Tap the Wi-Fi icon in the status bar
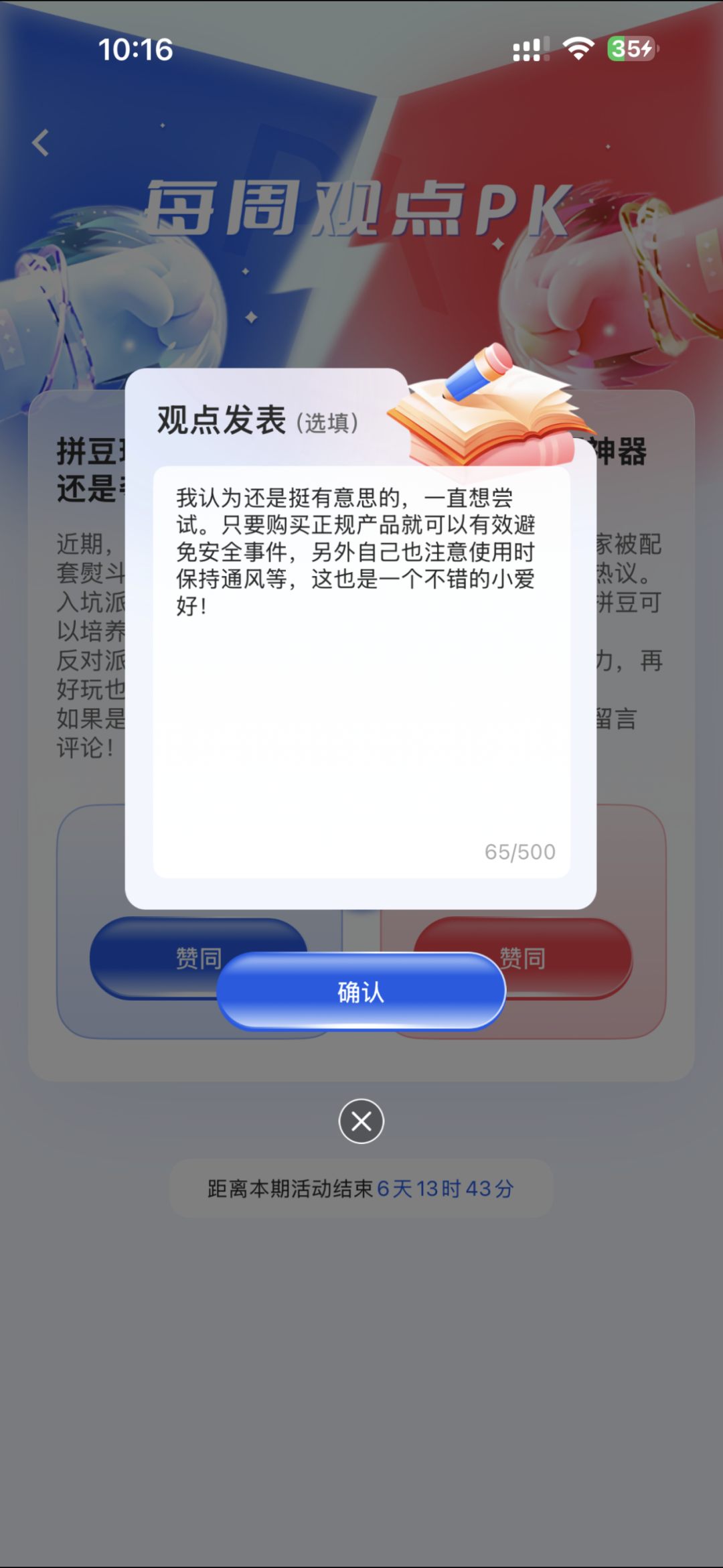The image size is (723, 1568). point(578,47)
